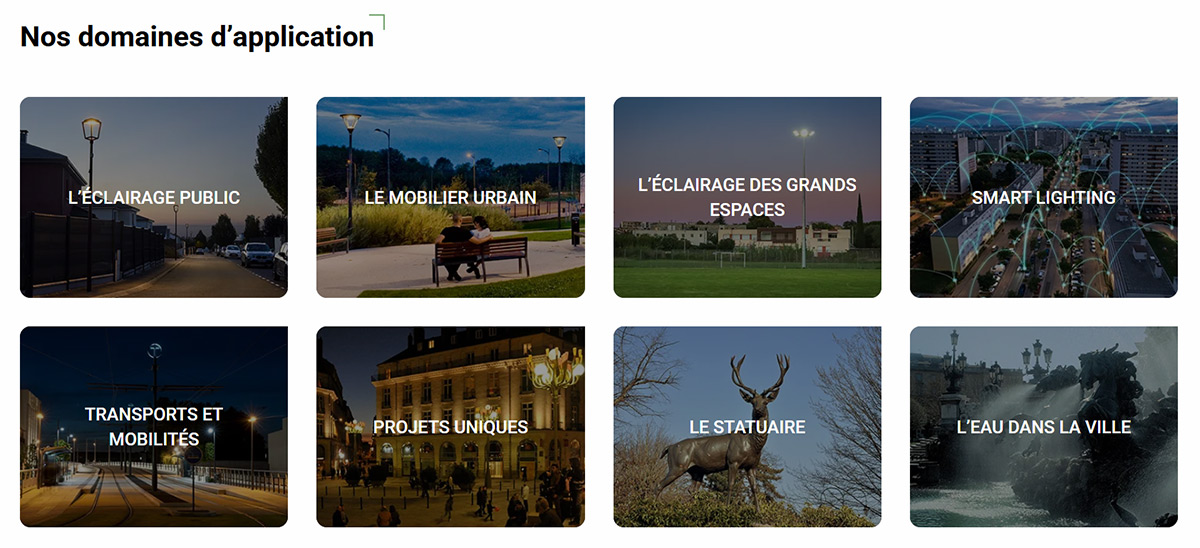
Task: View the Smart Lighting domain
Action: (1043, 197)
